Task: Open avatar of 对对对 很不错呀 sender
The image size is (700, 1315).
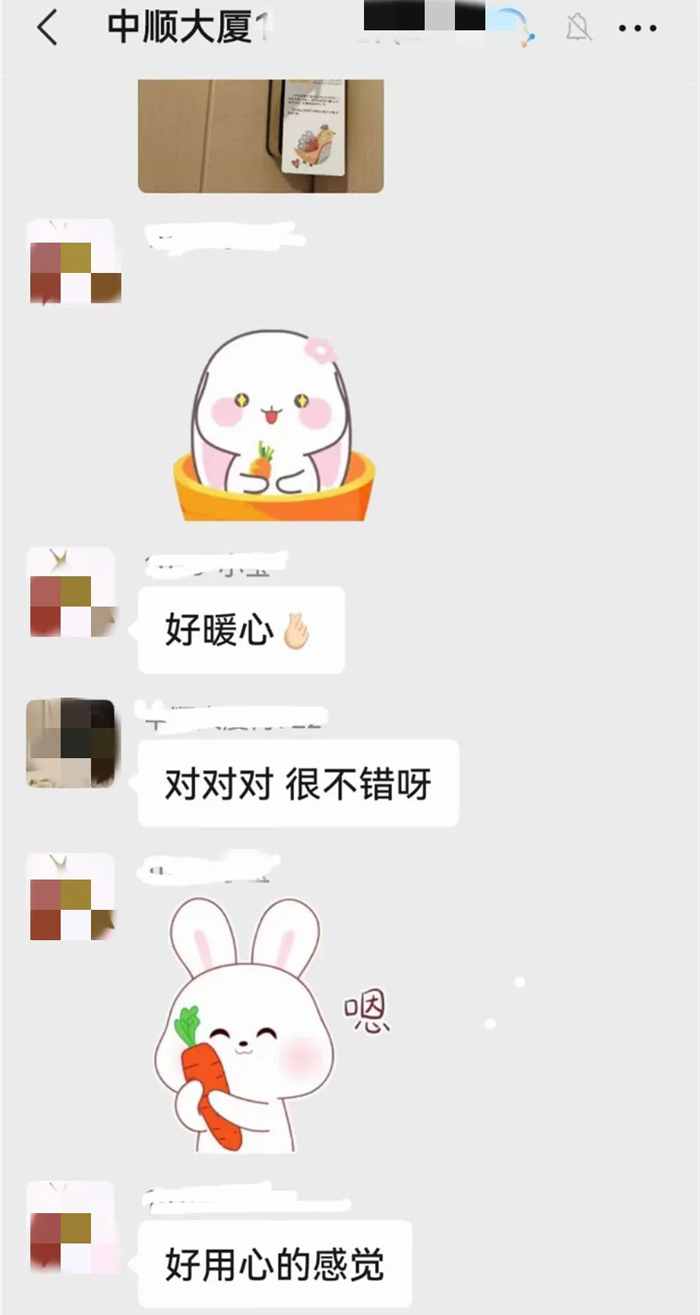Action: [72, 743]
